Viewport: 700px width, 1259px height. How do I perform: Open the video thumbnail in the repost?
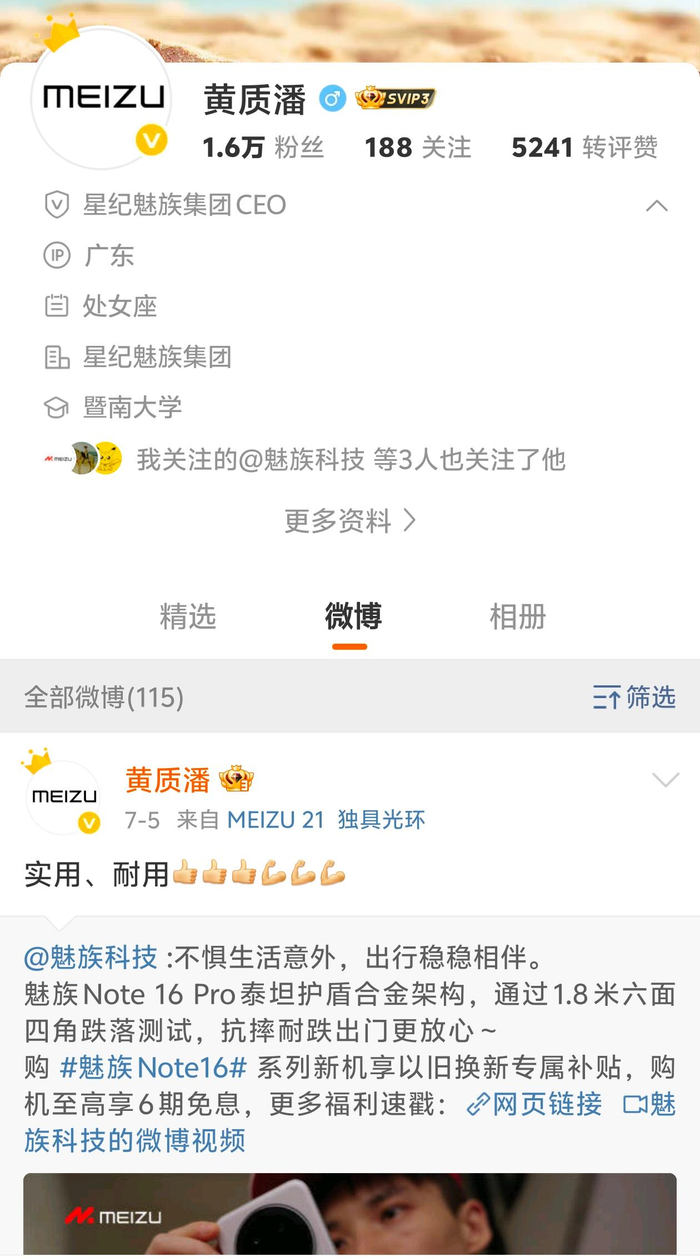[x=349, y=1215]
